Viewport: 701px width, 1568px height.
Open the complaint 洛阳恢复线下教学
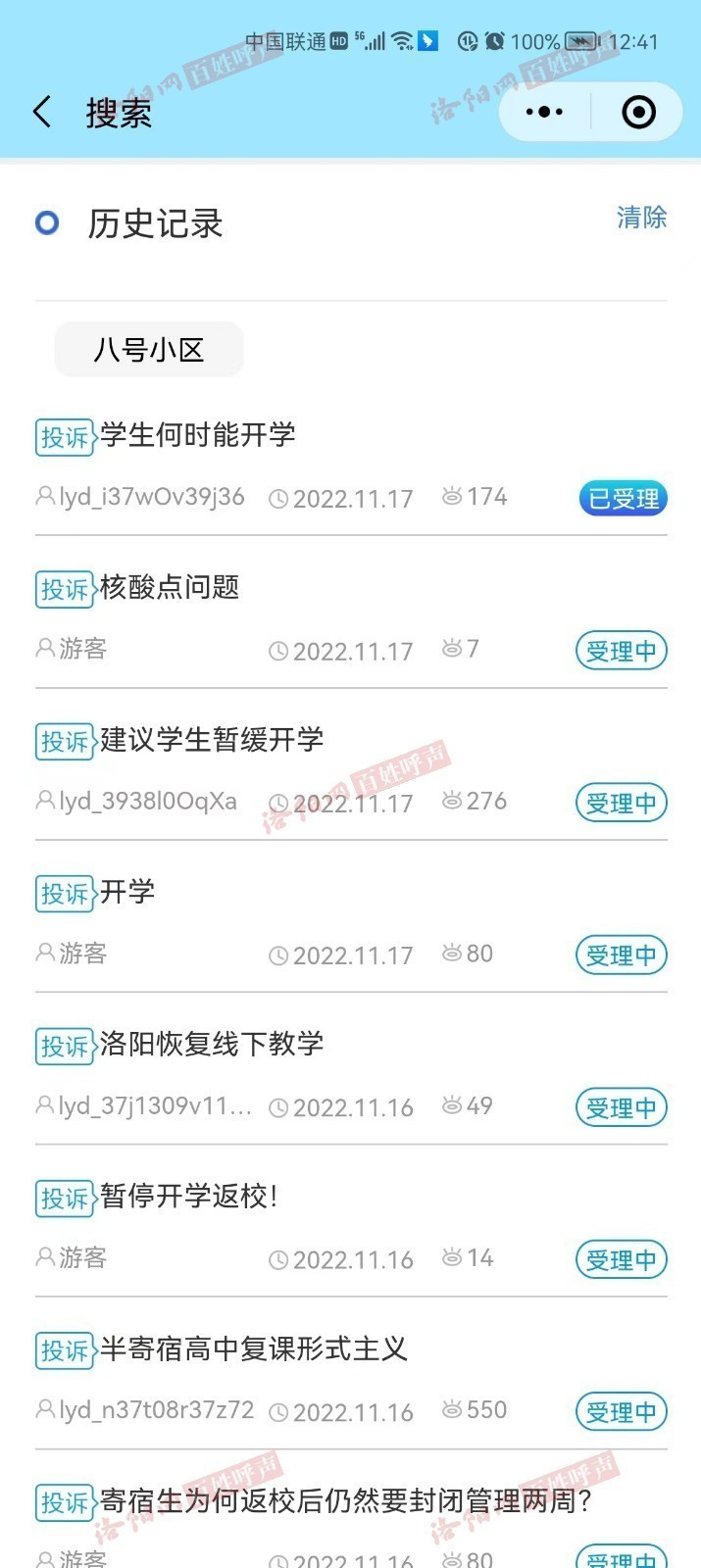pos(351,1075)
